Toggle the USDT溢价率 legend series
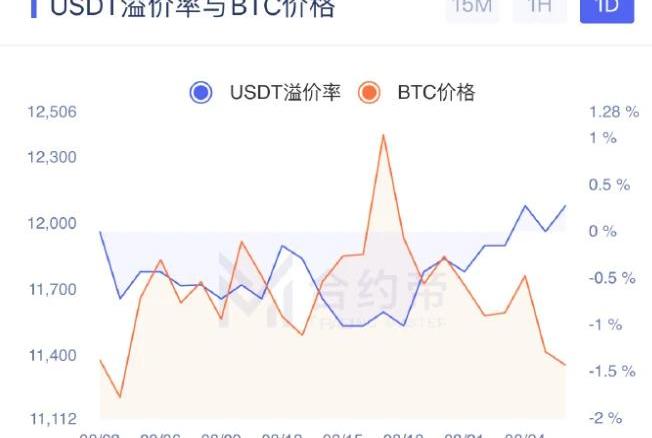 [x=266, y=93]
